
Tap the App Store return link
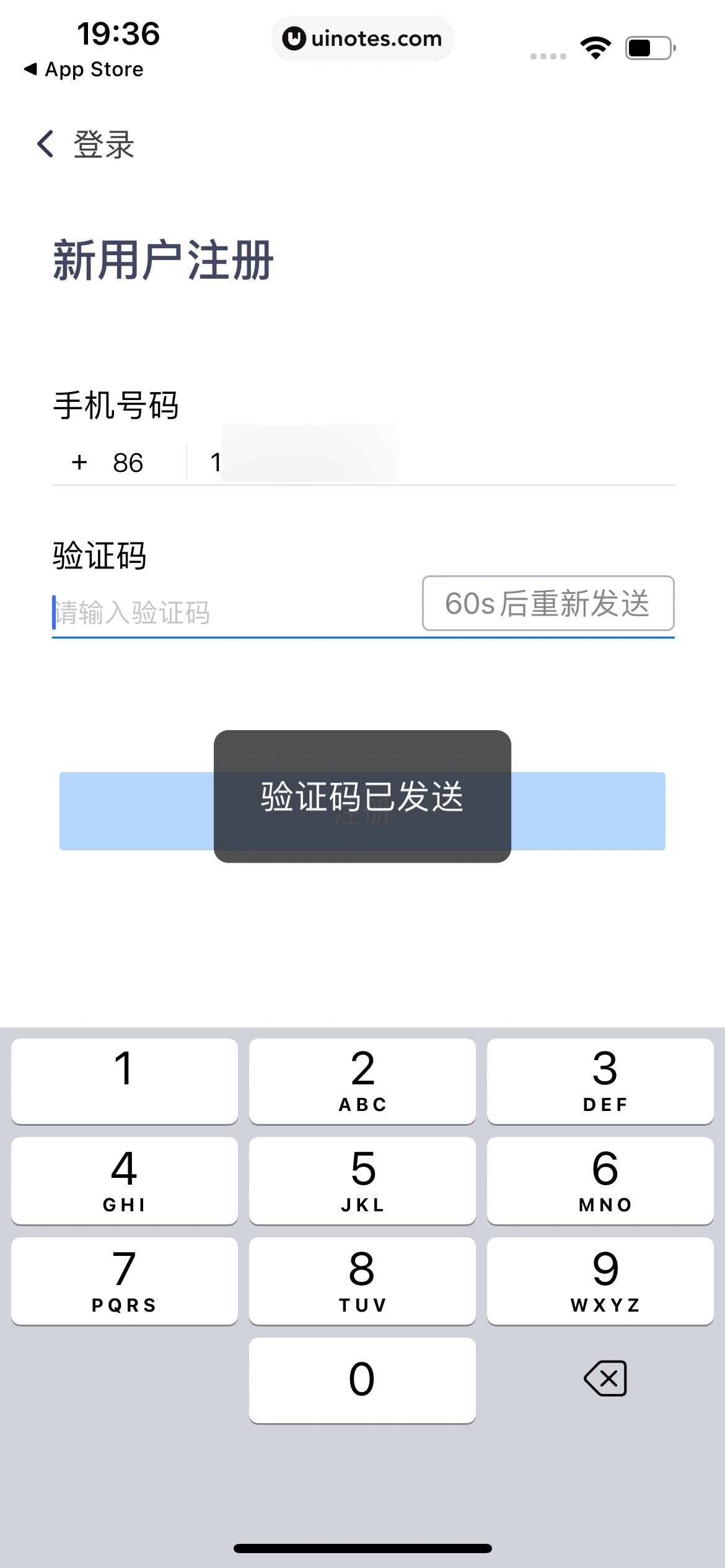click(x=84, y=69)
